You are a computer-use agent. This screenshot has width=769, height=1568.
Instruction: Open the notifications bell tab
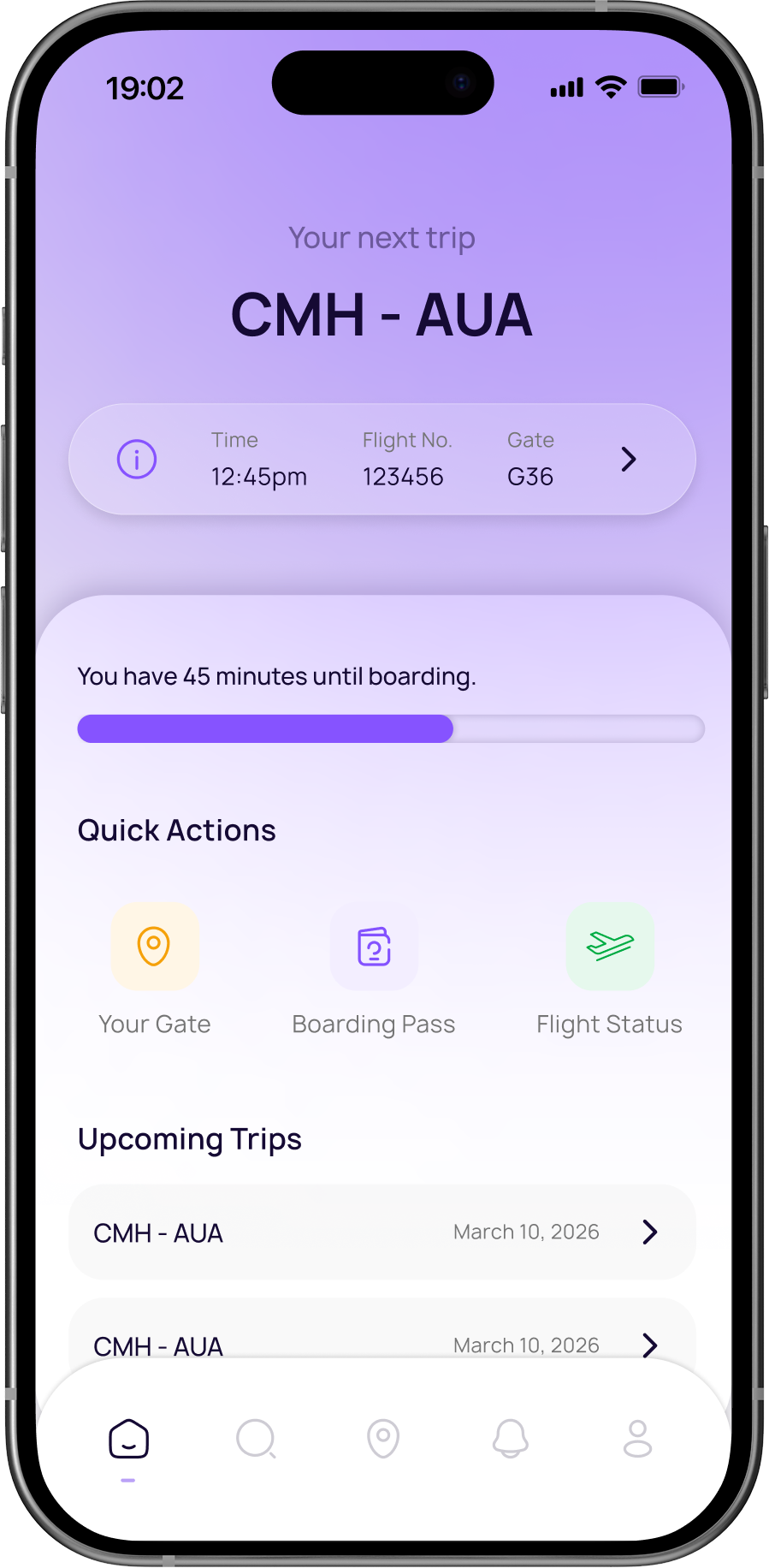511,1439
